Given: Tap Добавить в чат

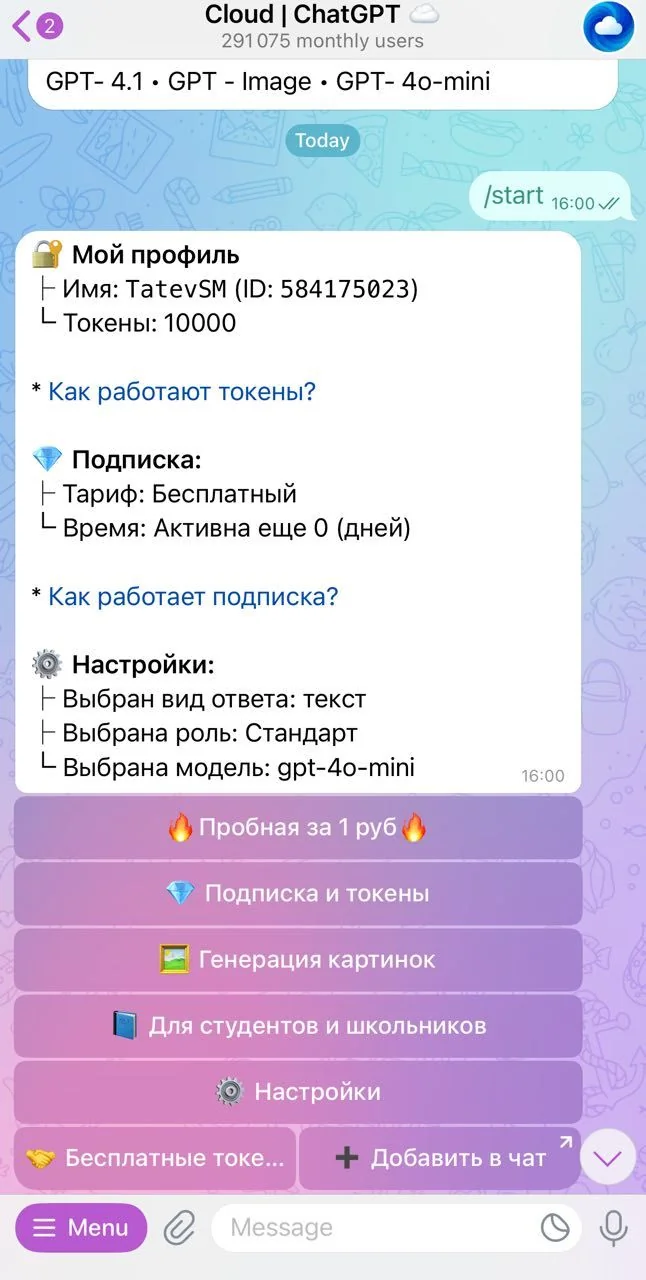Looking at the screenshot, I should tap(440, 1158).
